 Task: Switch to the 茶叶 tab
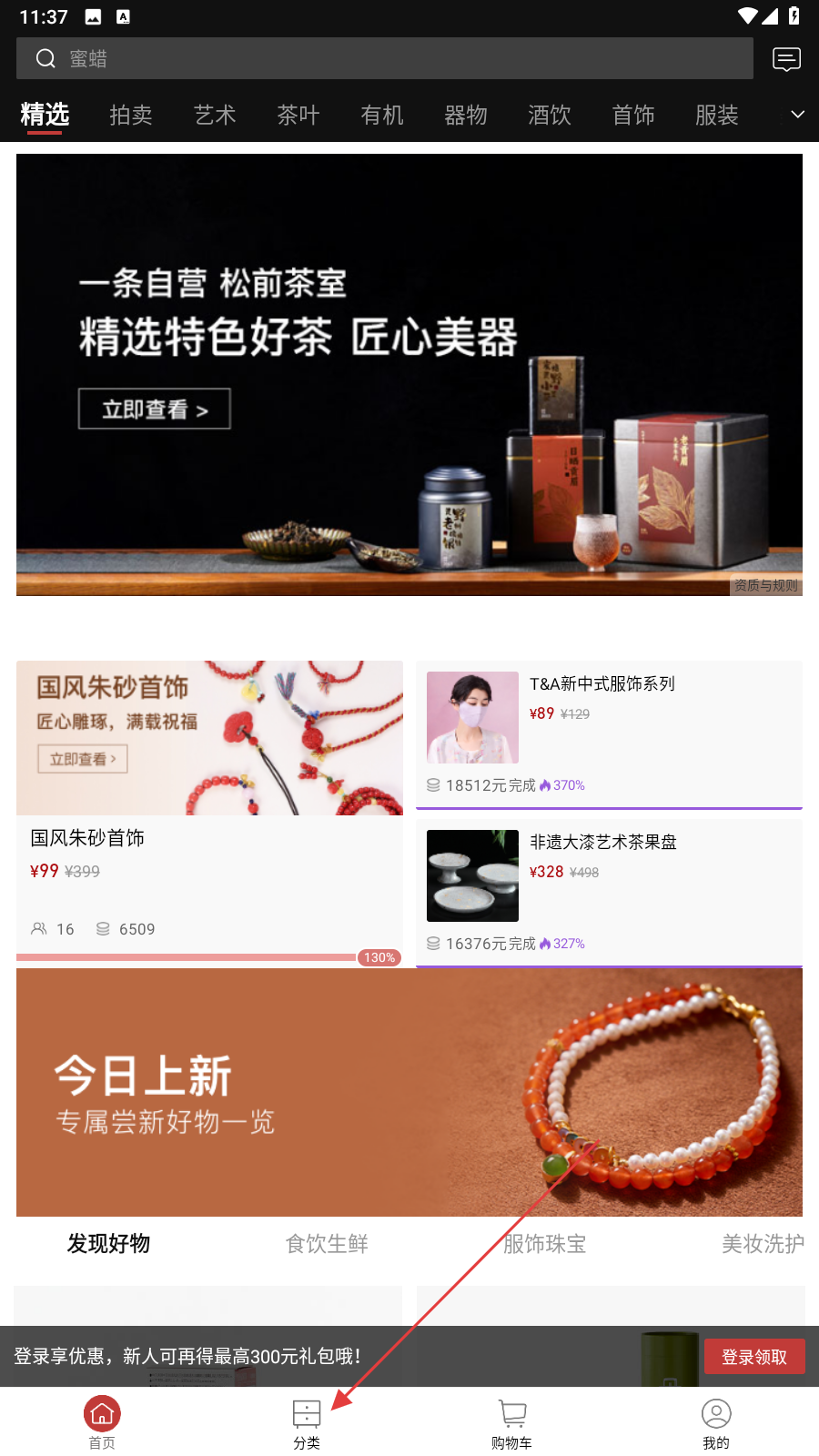[x=298, y=116]
